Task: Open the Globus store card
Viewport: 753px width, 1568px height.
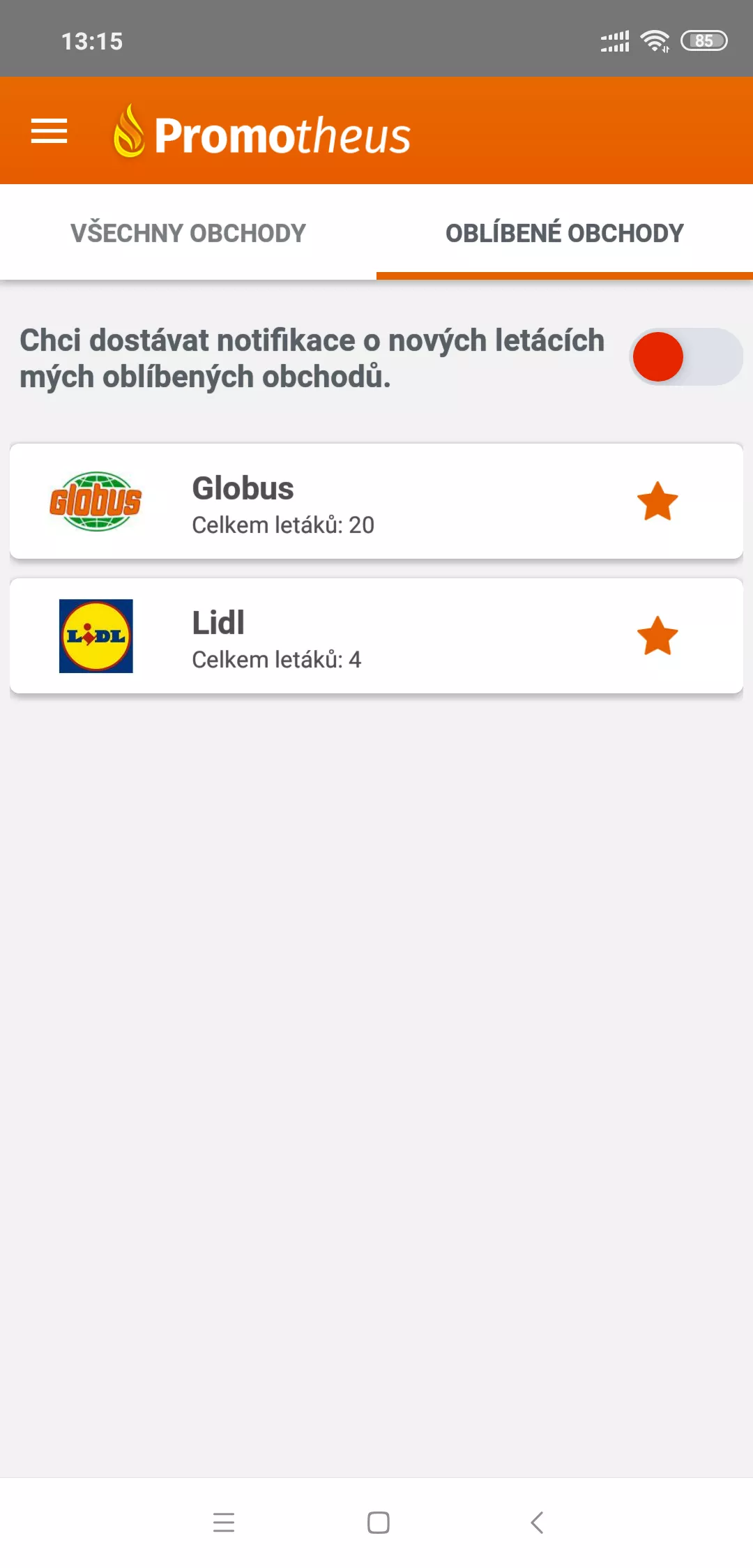Action: point(376,502)
